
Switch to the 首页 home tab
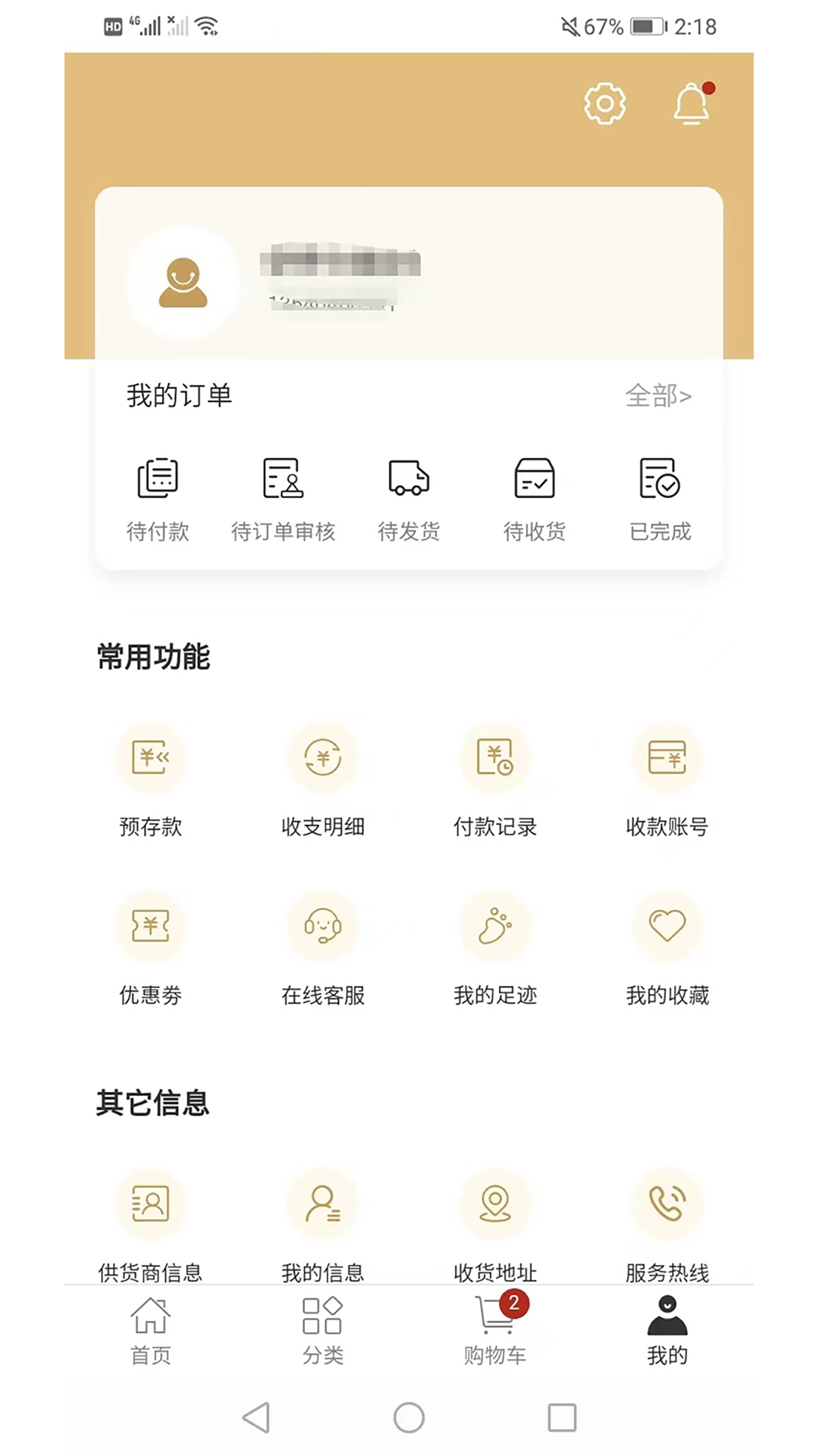(151, 1330)
